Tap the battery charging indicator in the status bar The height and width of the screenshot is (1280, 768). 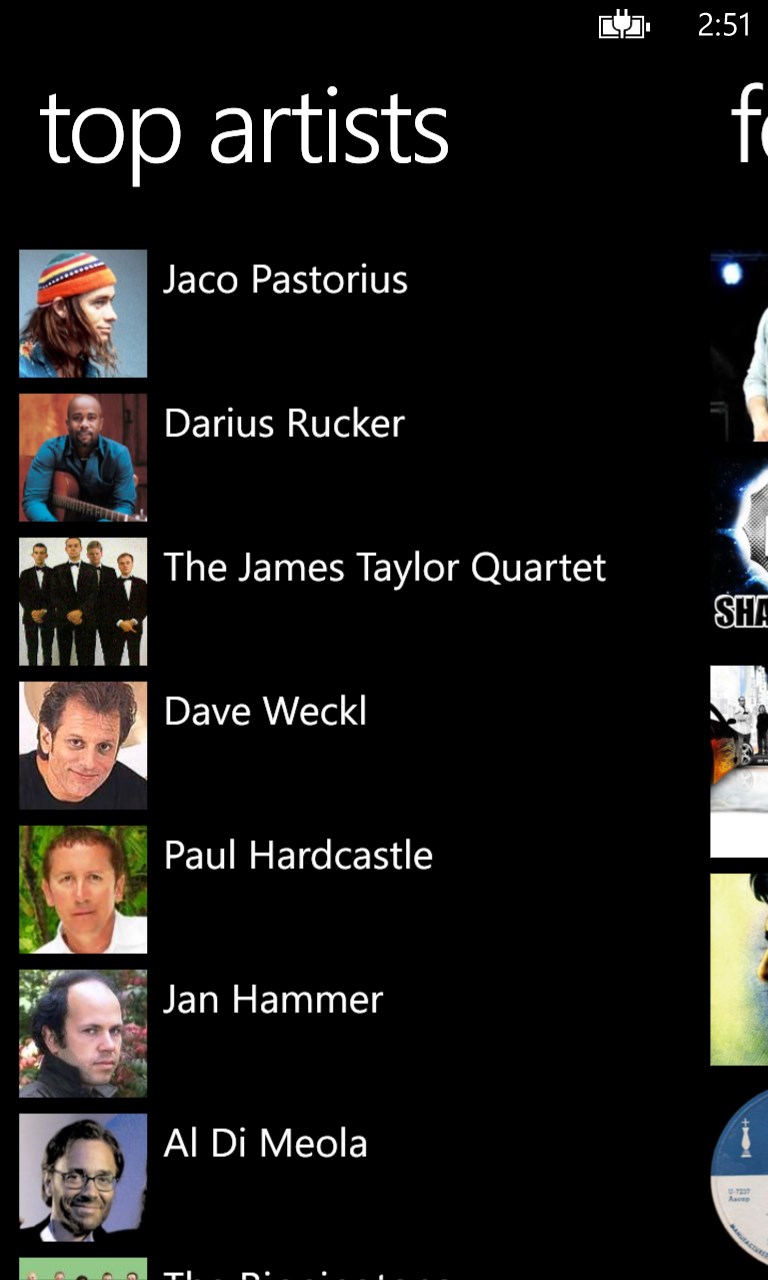pos(623,26)
